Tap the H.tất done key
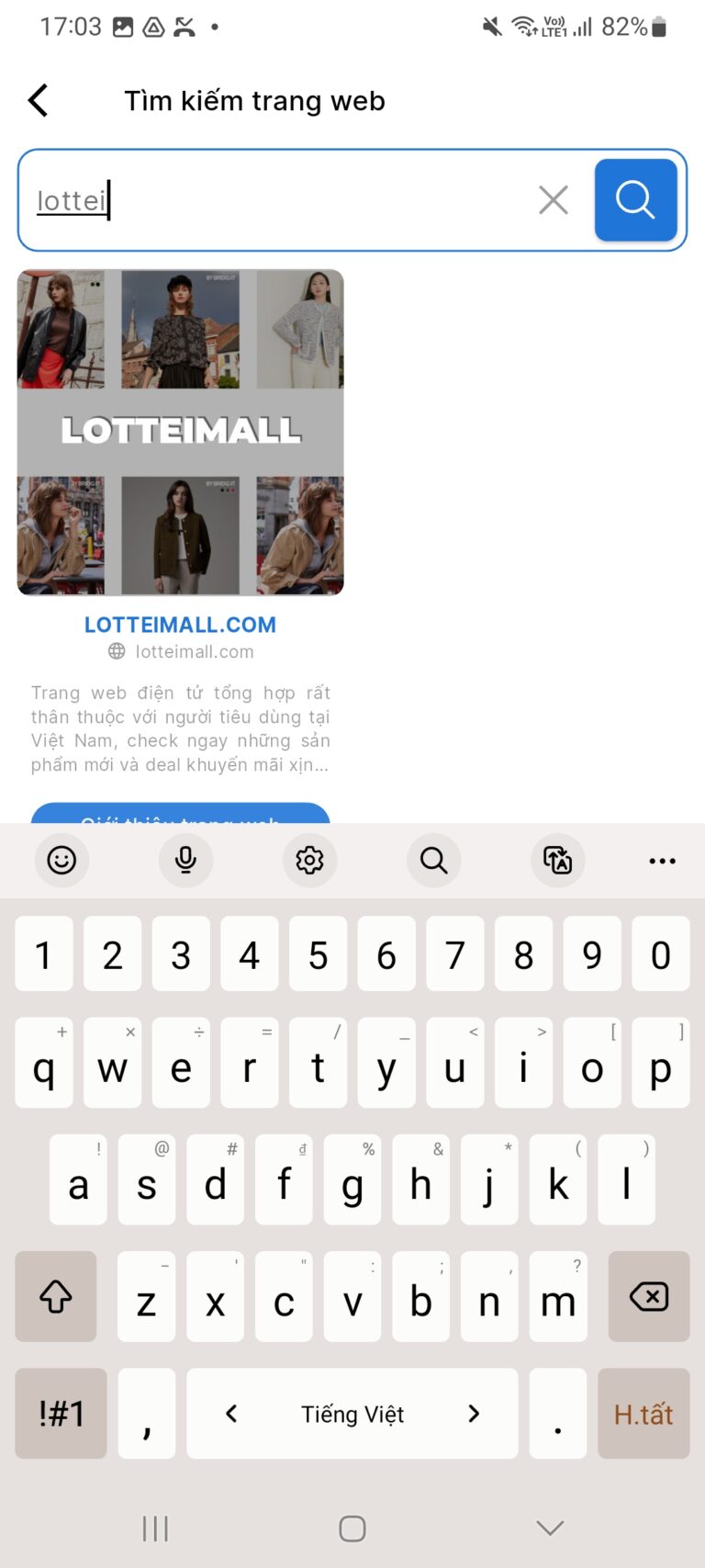This screenshot has height=1568, width=705. pyautogui.click(x=643, y=1414)
